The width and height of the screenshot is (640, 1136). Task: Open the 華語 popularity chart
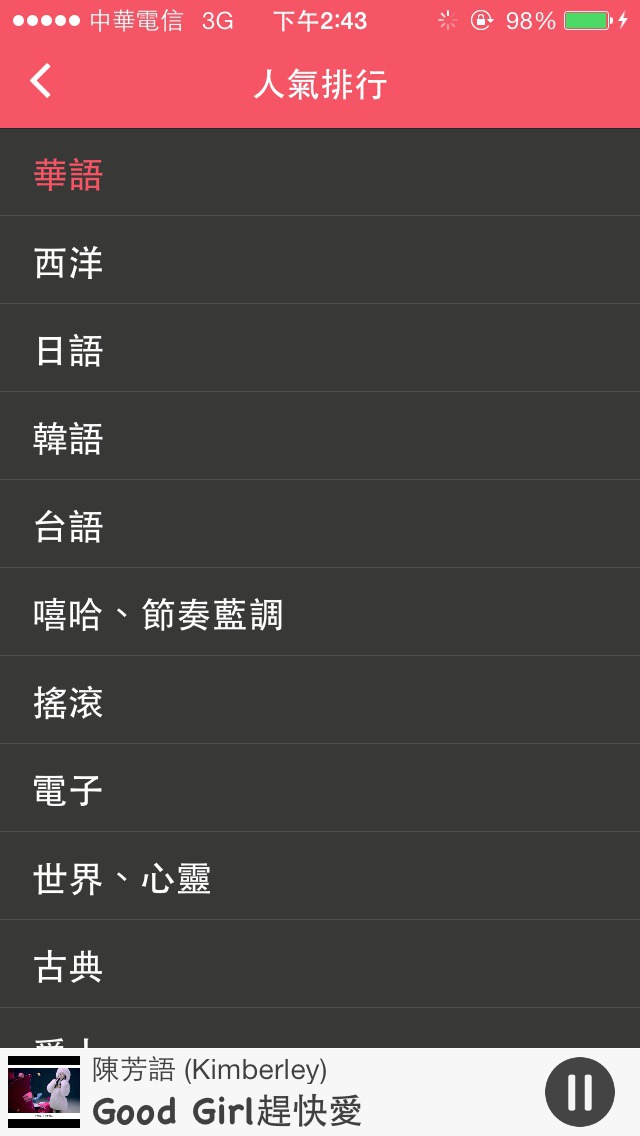(320, 172)
